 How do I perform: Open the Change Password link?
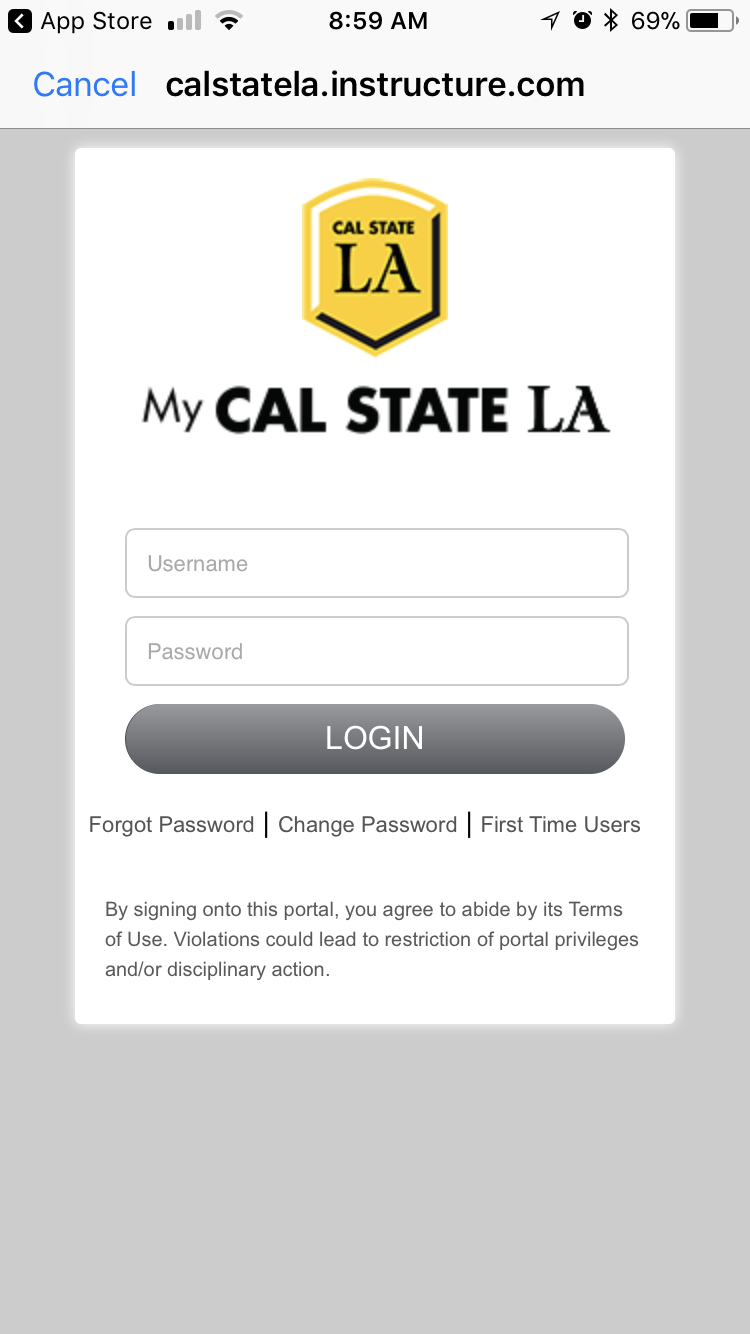coord(367,824)
